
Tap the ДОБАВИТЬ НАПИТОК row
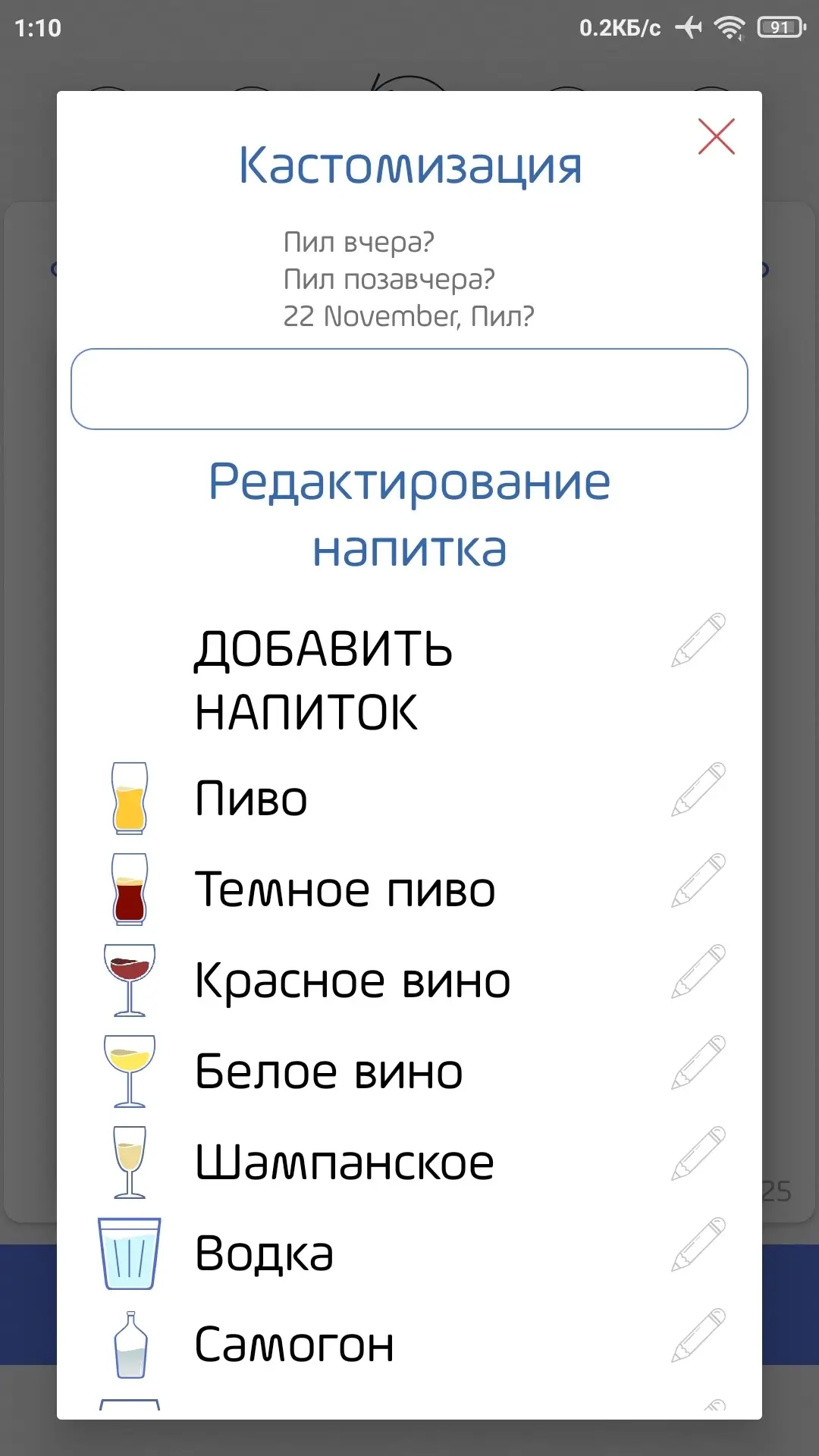324,680
